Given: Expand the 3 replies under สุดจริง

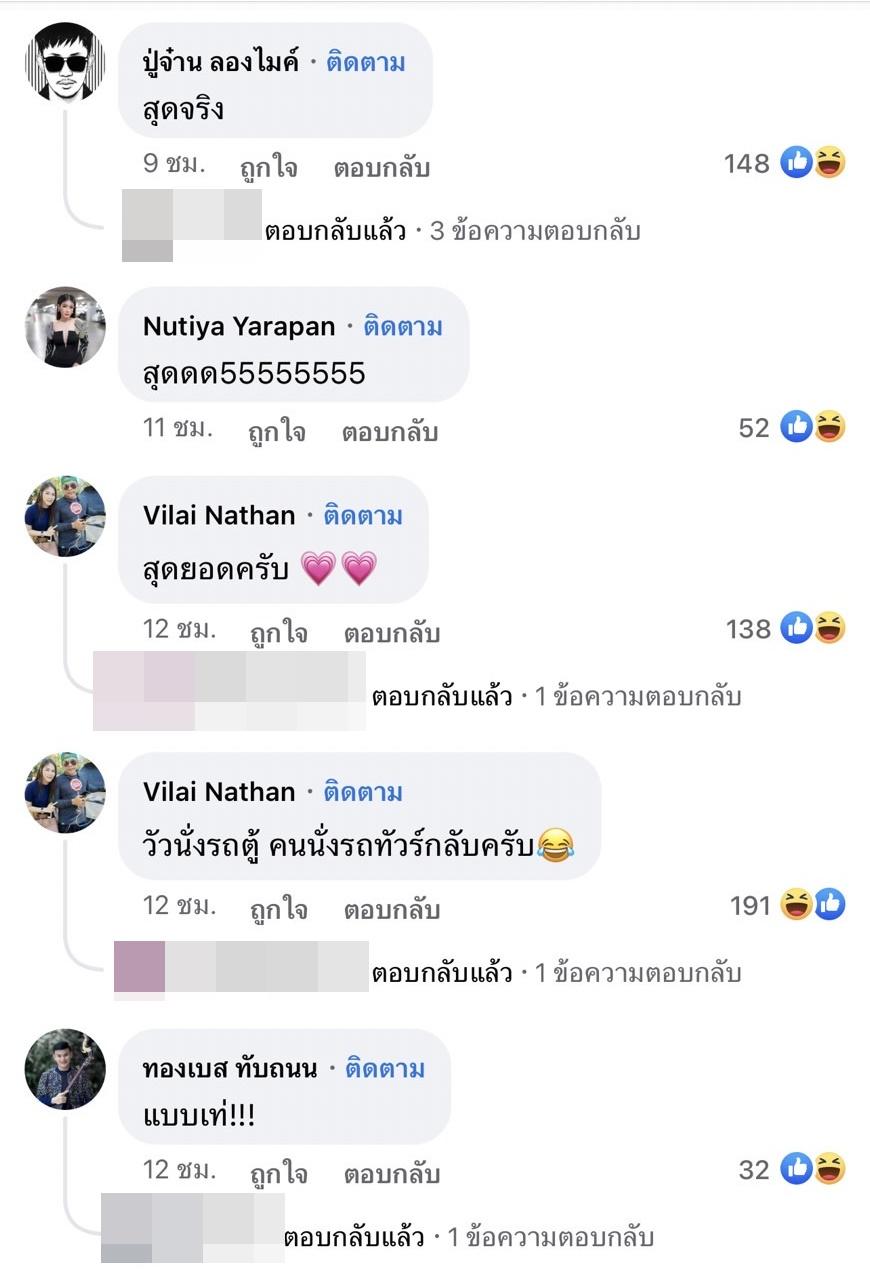Looking at the screenshot, I should (452, 232).
